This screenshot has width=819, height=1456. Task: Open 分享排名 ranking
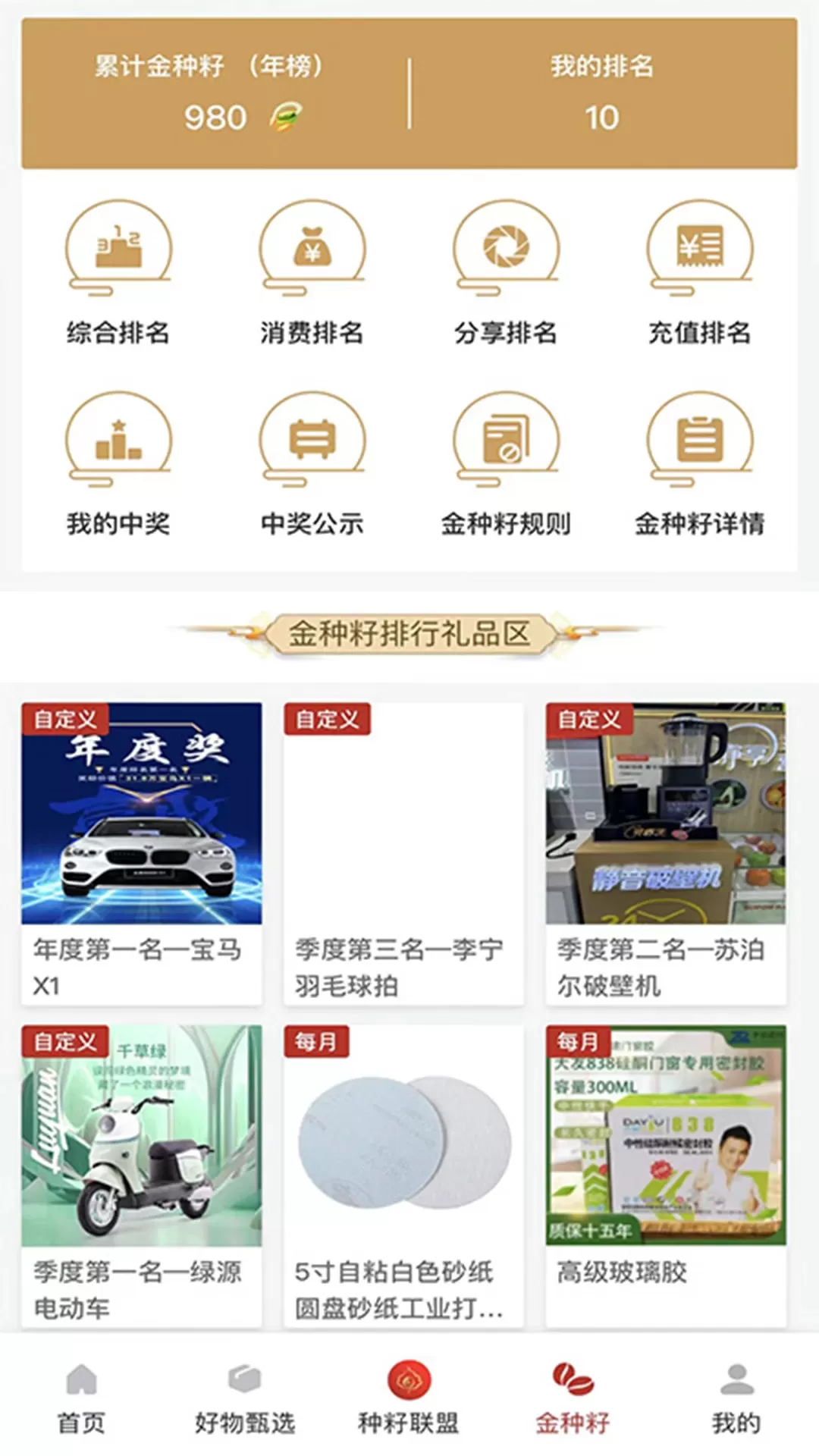pos(506,273)
